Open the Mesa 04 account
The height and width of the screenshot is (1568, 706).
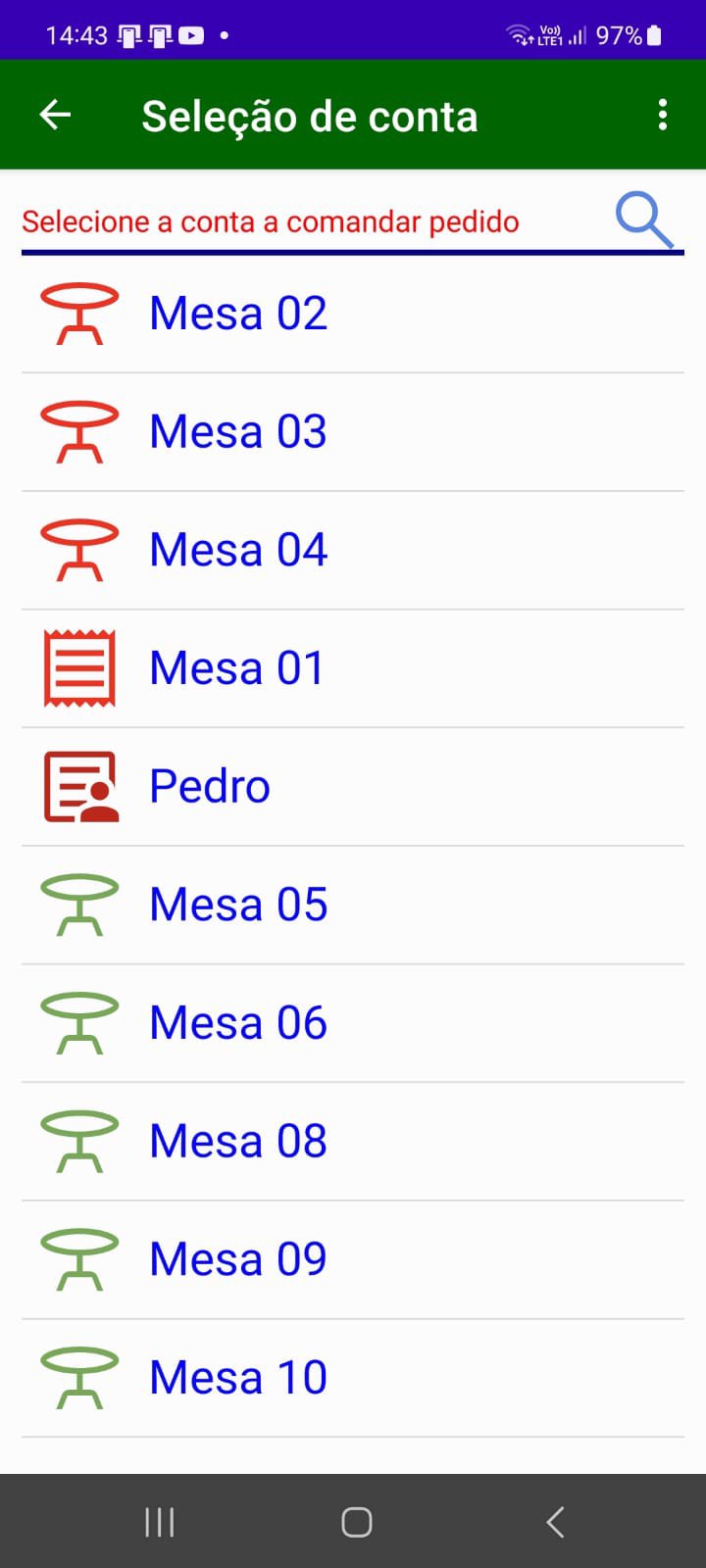238,550
